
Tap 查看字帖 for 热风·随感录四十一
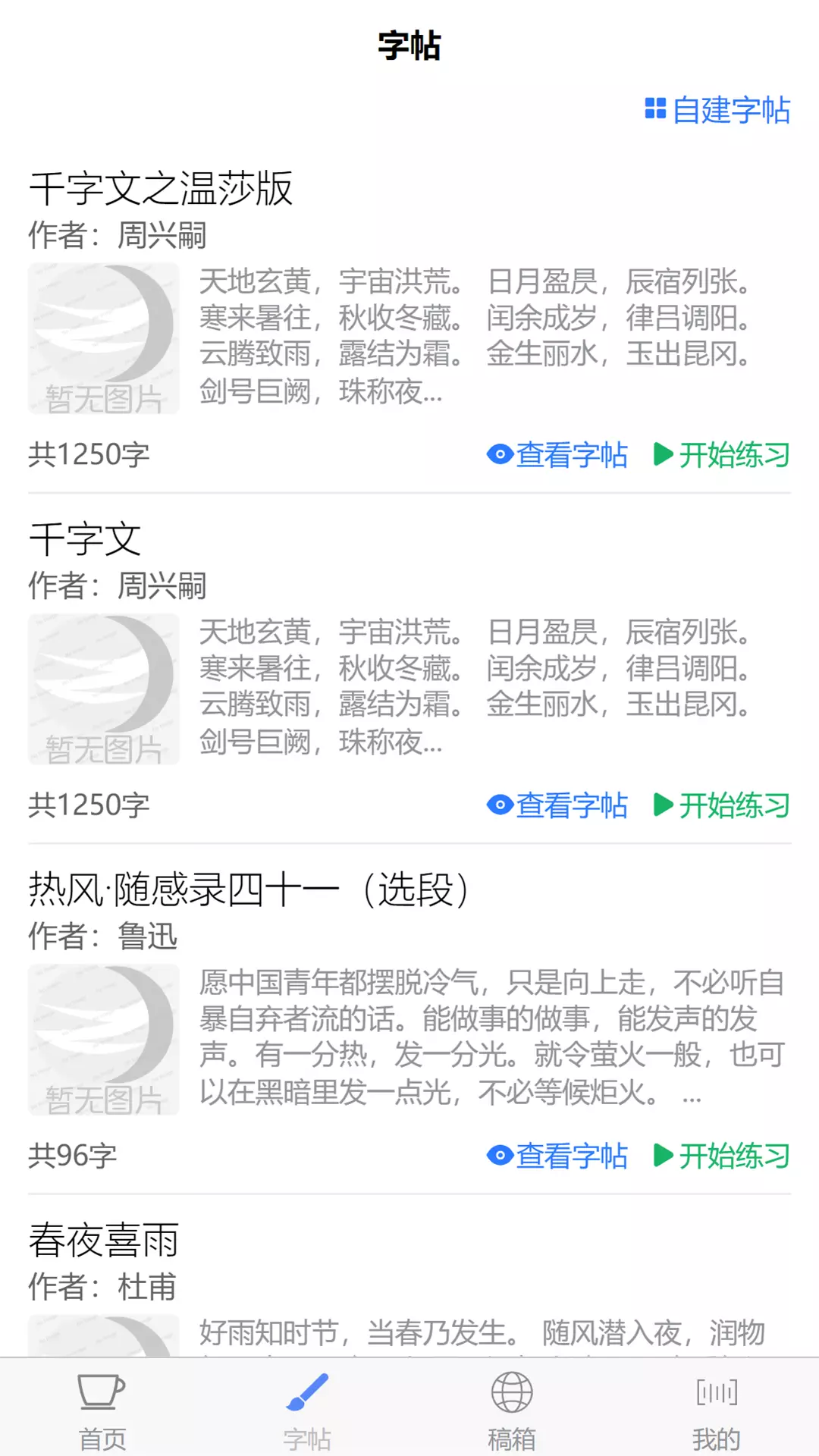[x=557, y=1156]
